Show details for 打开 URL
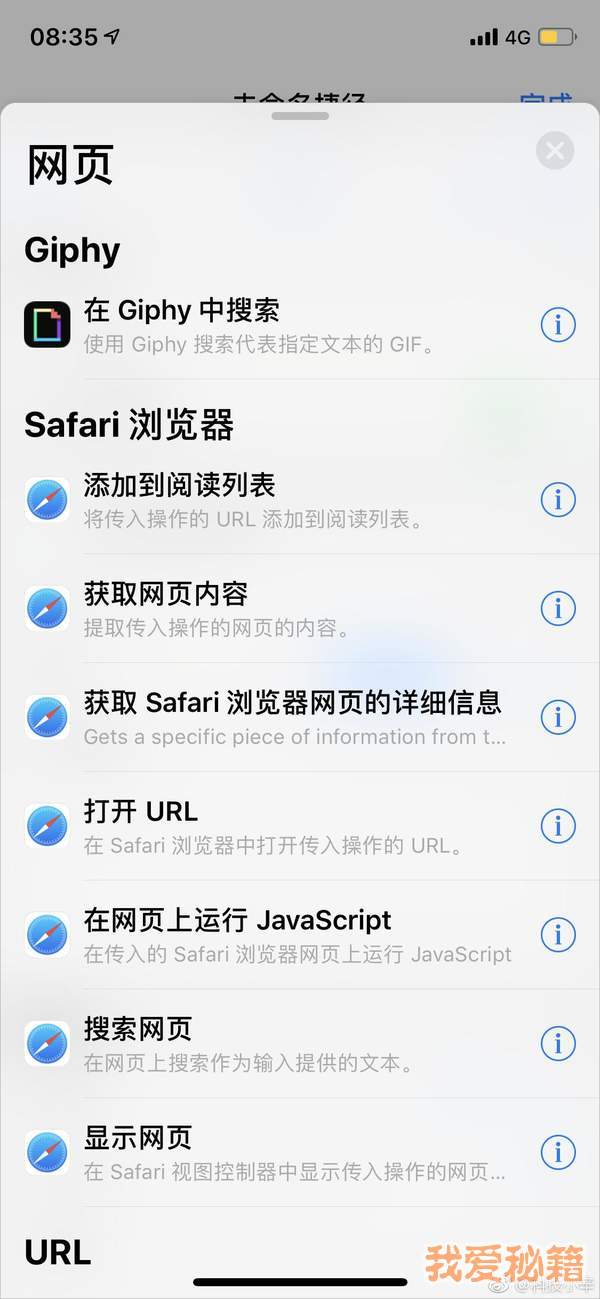Image resolution: width=600 pixels, height=1299 pixels. 558,826
